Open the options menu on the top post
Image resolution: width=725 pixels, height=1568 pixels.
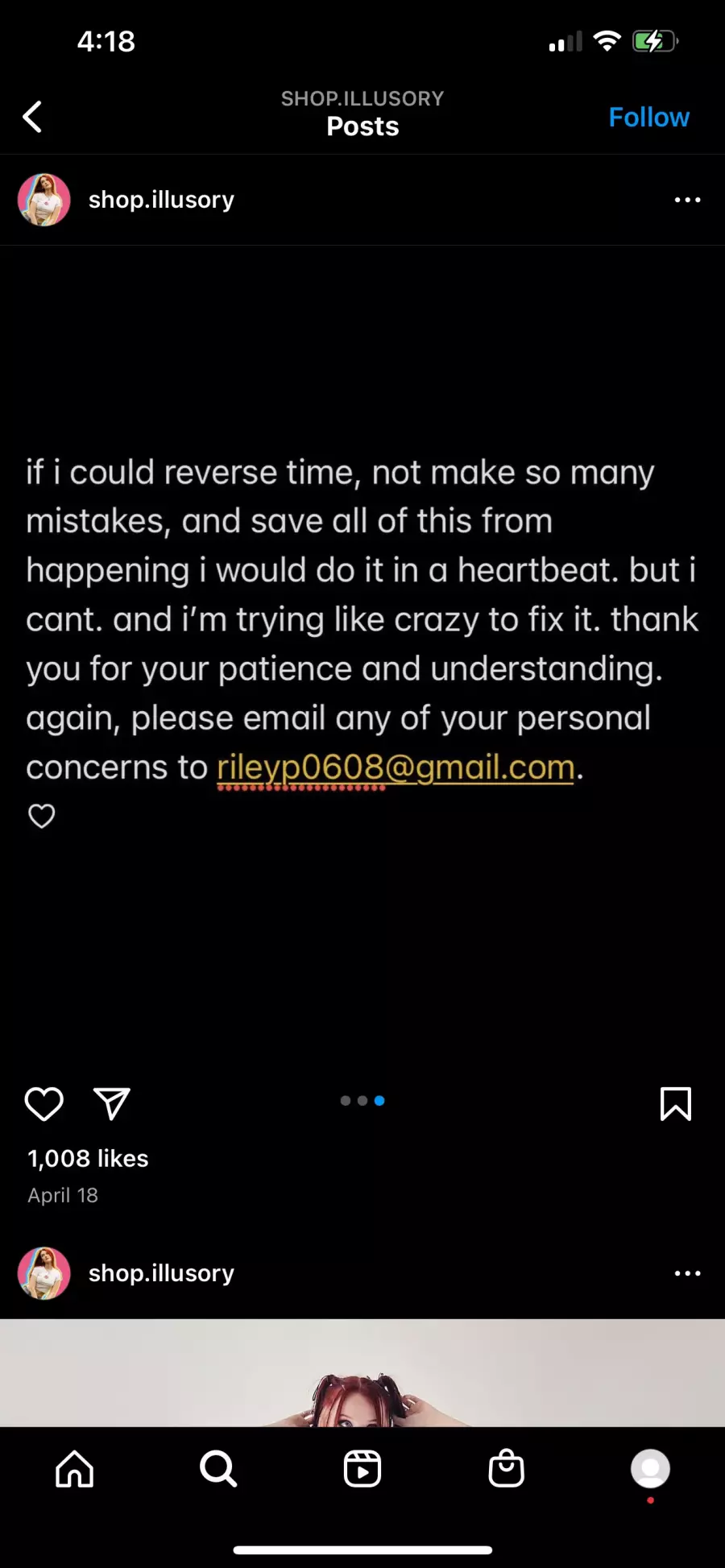pos(687,200)
